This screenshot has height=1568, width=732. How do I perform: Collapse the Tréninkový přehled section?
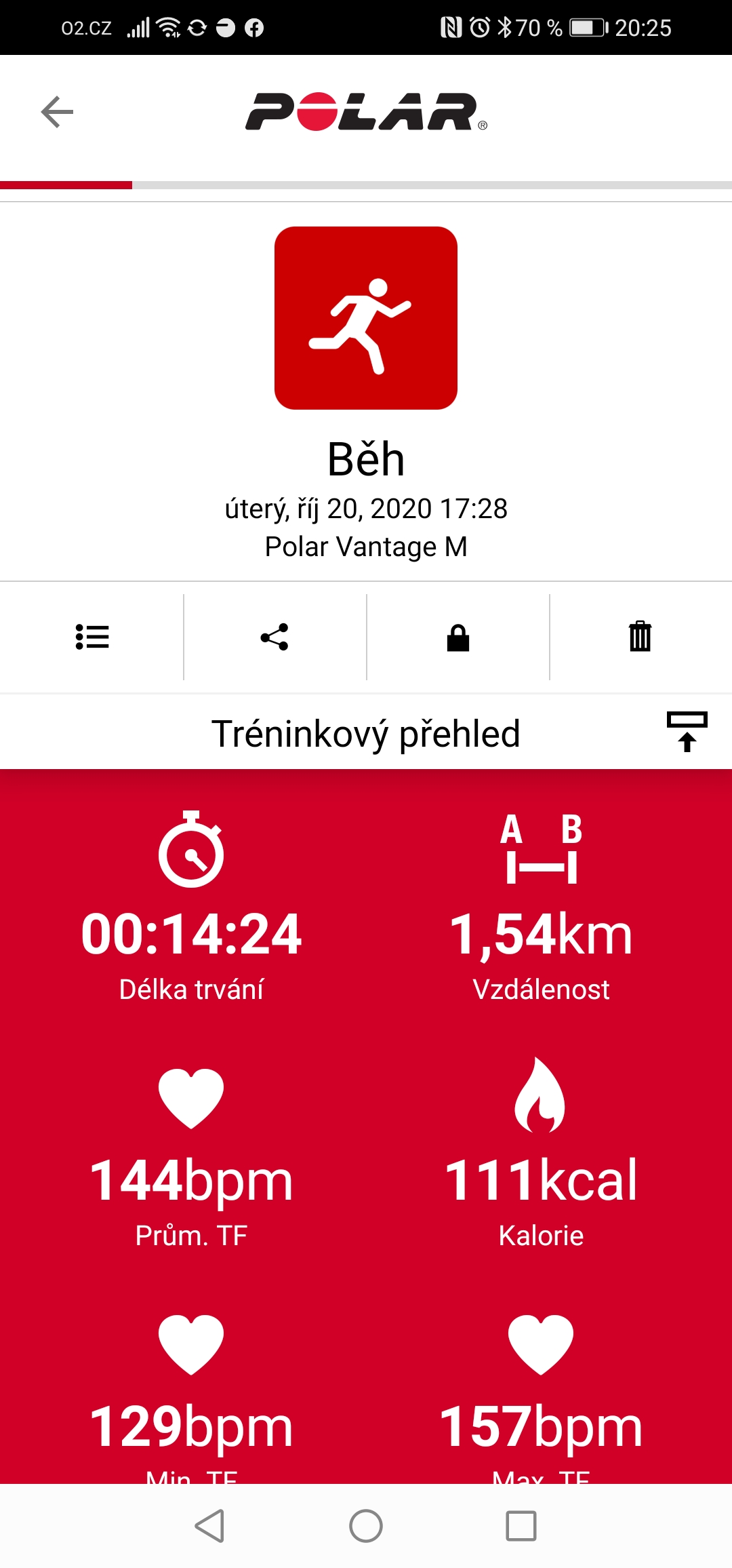tap(687, 732)
